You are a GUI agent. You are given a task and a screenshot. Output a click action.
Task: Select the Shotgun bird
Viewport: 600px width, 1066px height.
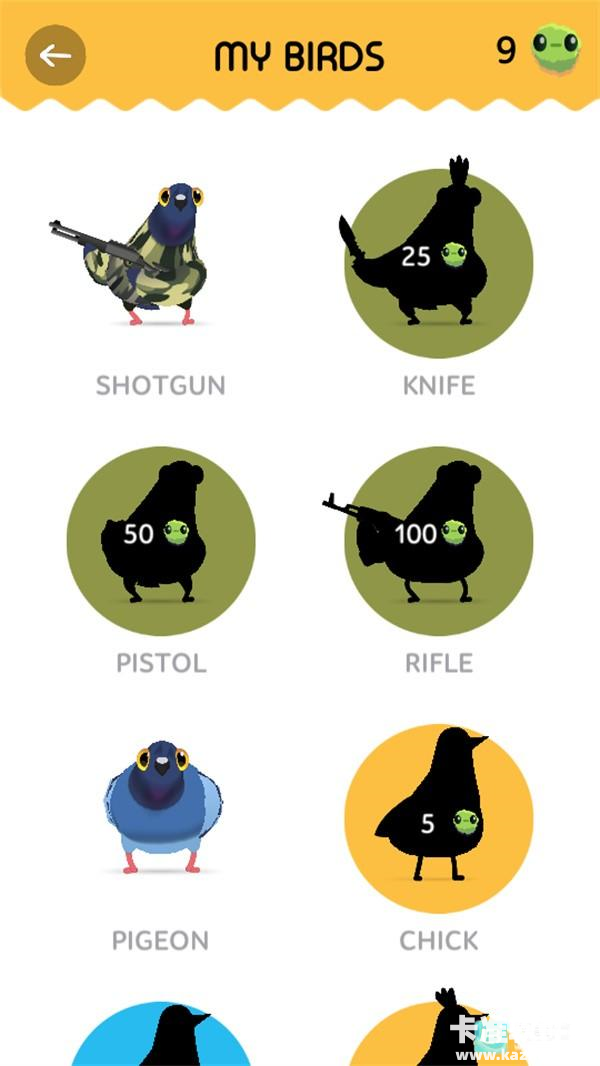click(x=160, y=257)
